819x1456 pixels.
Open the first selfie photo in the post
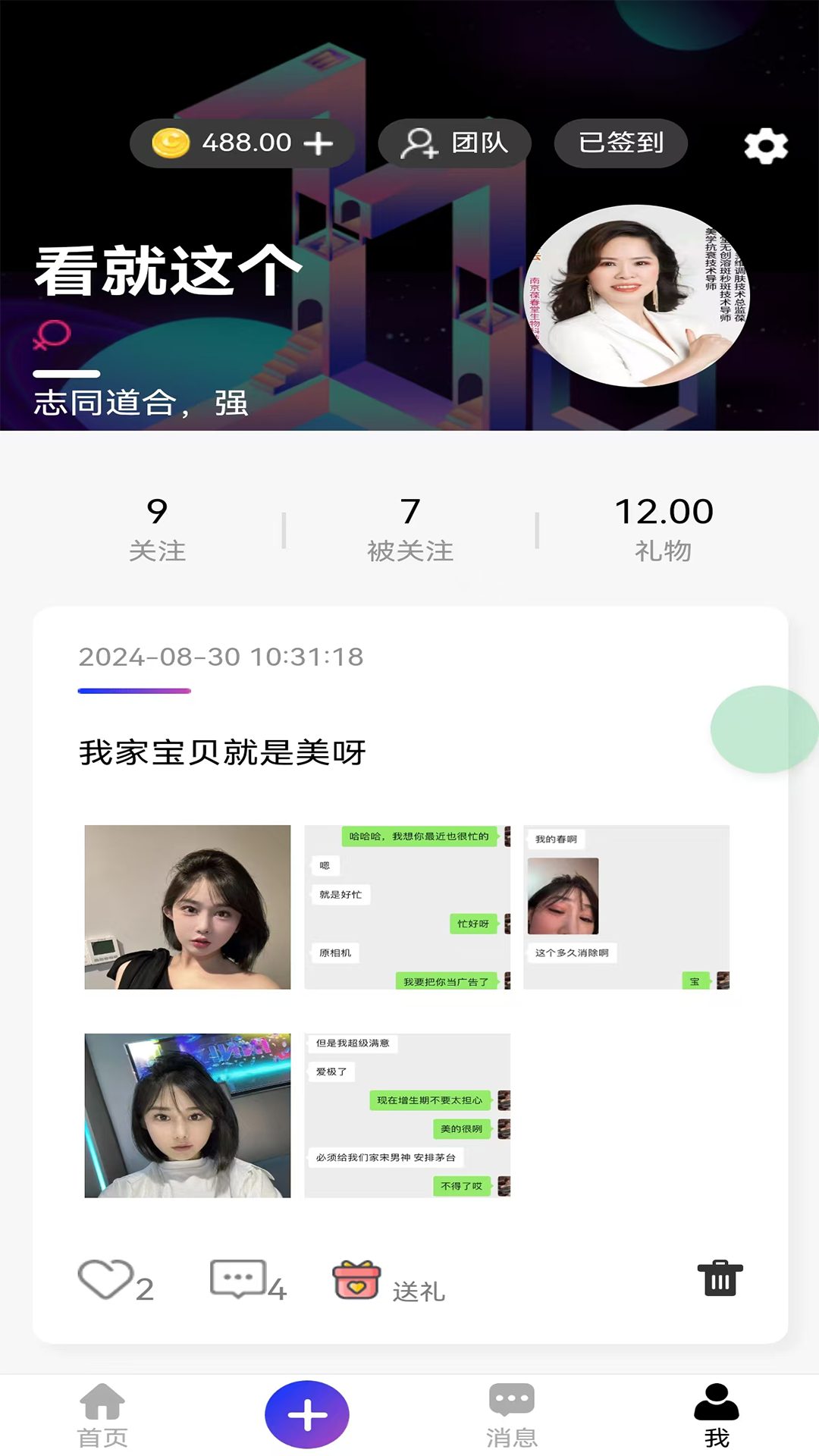(187, 907)
